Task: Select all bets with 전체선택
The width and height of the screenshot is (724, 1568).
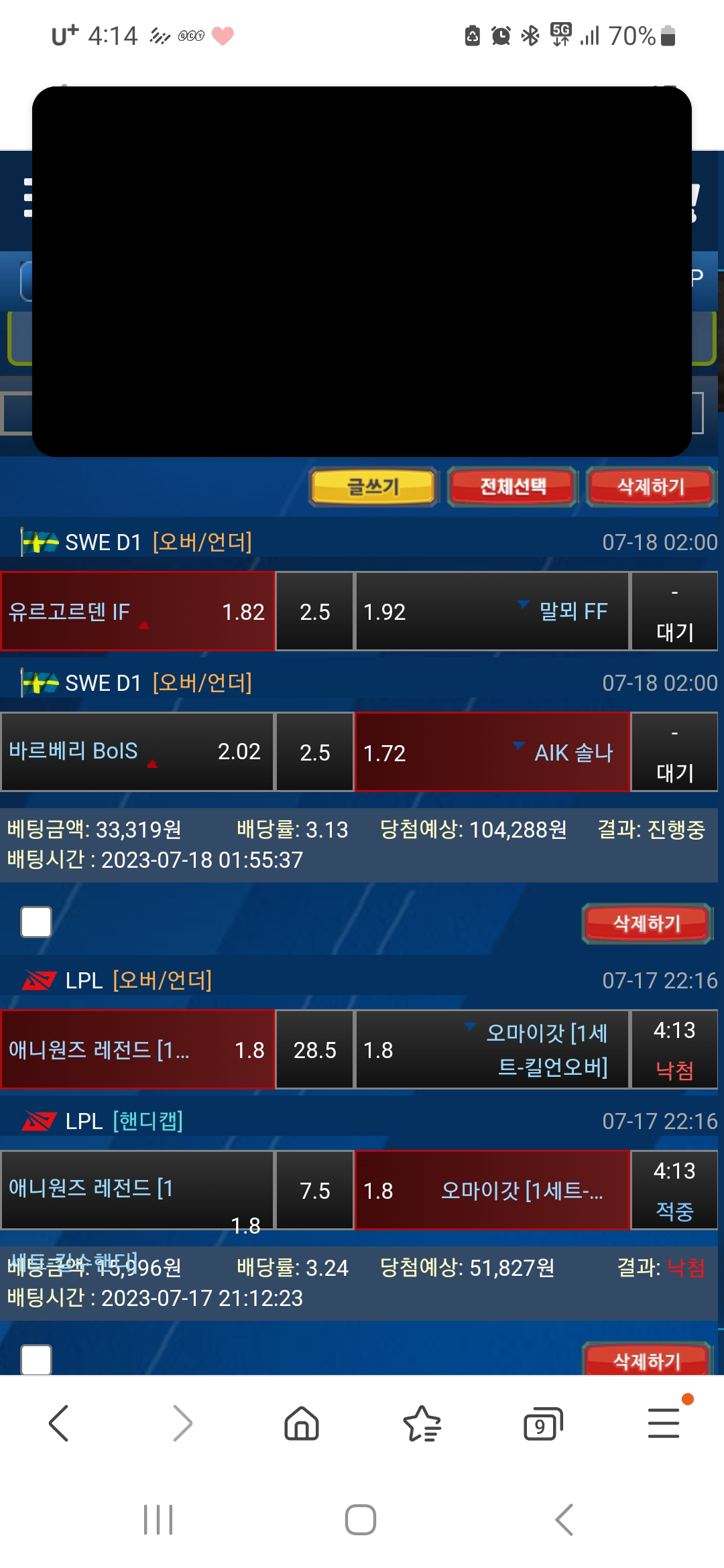Action: (513, 486)
